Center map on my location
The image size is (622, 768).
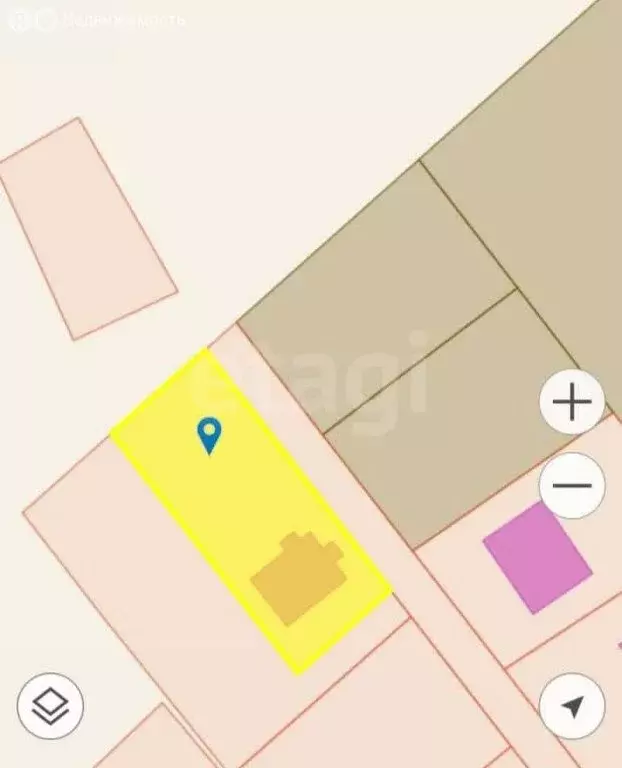click(572, 706)
